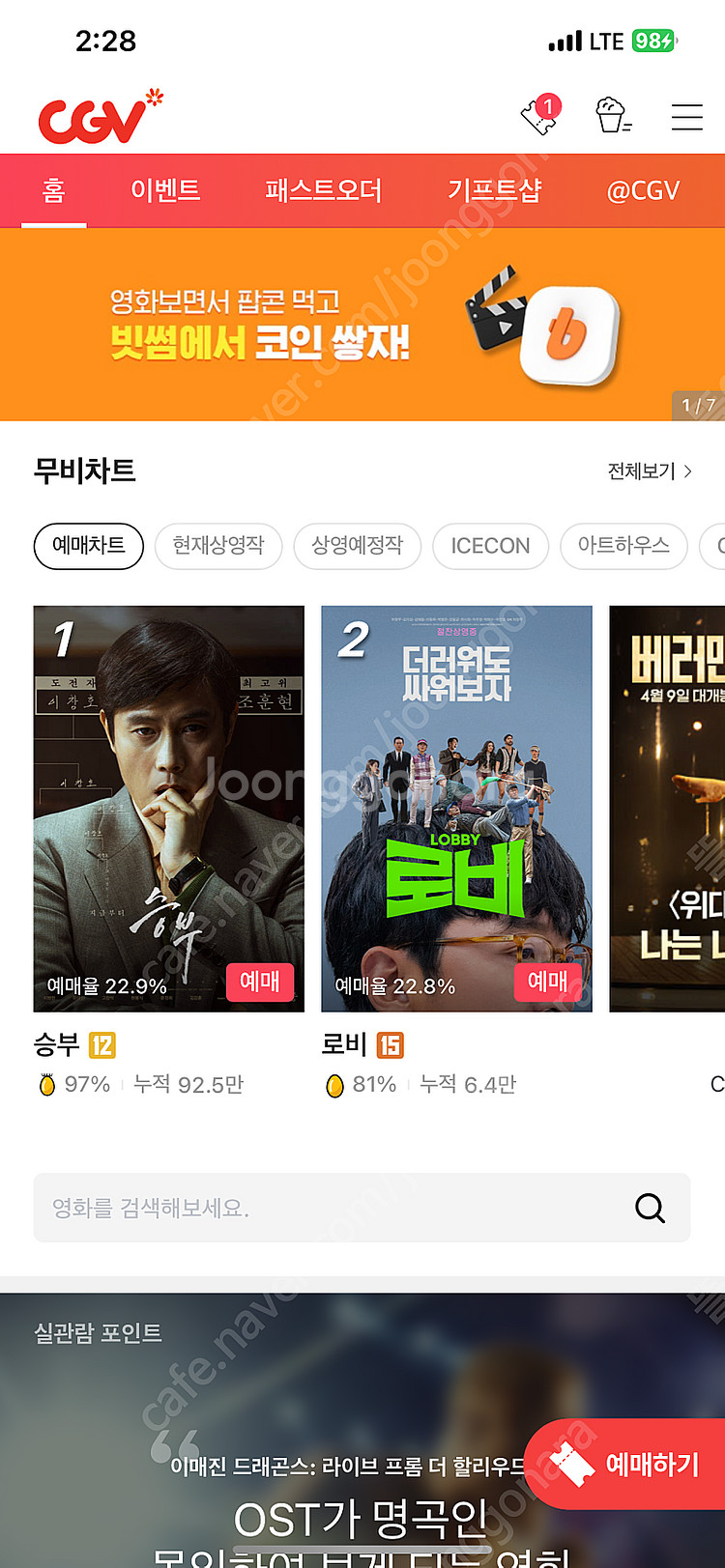
Task: Open the hamburger navigation menu
Action: click(686, 116)
